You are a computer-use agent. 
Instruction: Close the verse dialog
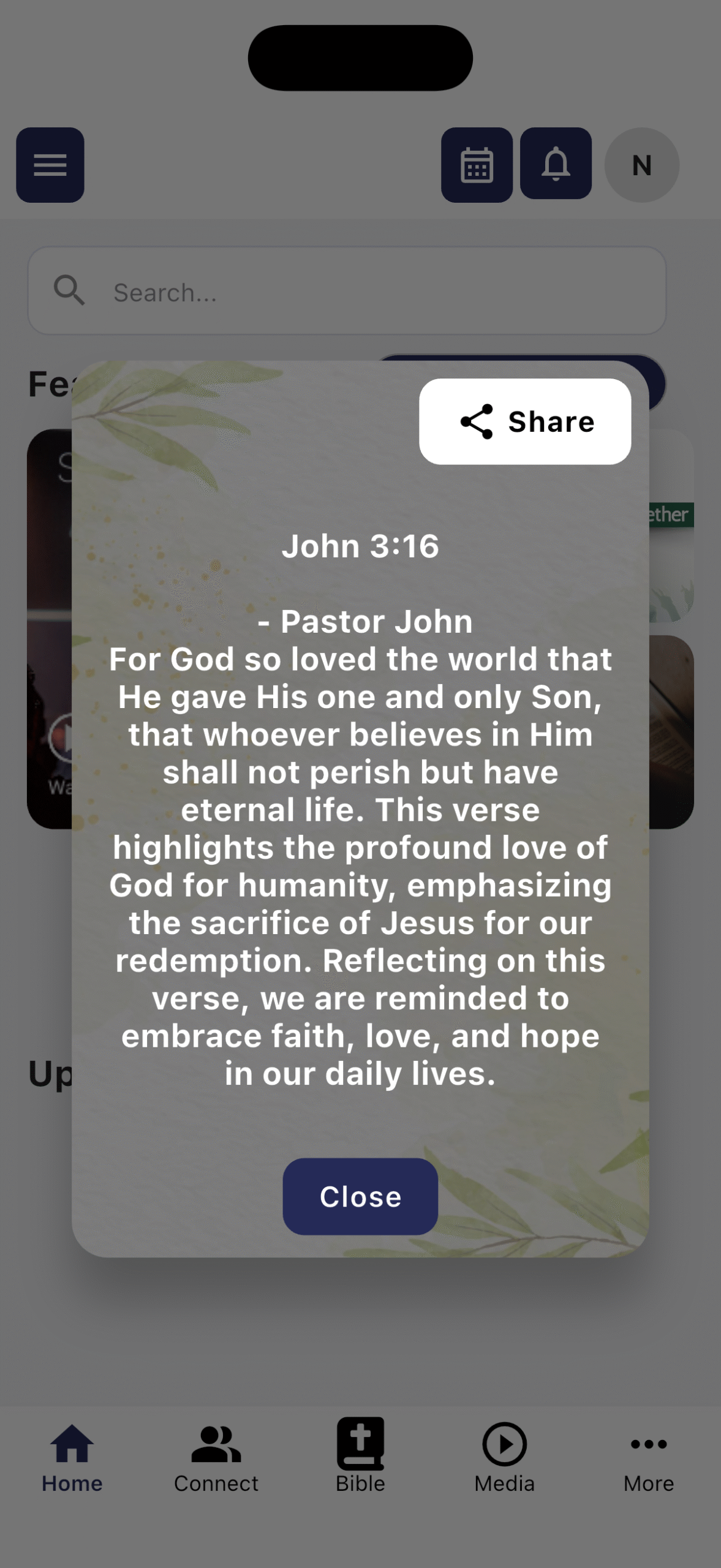(x=360, y=1196)
